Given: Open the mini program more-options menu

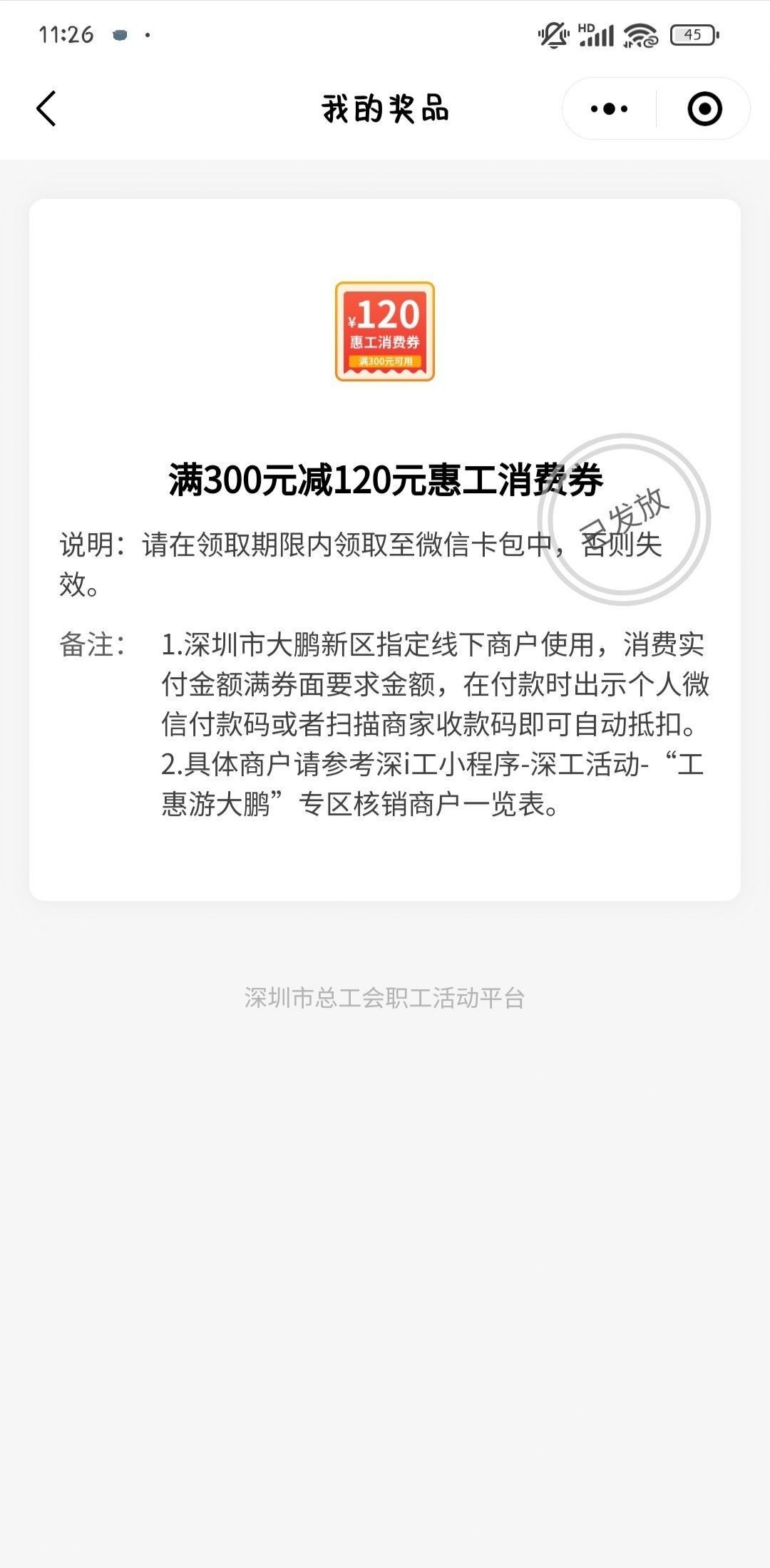Looking at the screenshot, I should click(610, 109).
